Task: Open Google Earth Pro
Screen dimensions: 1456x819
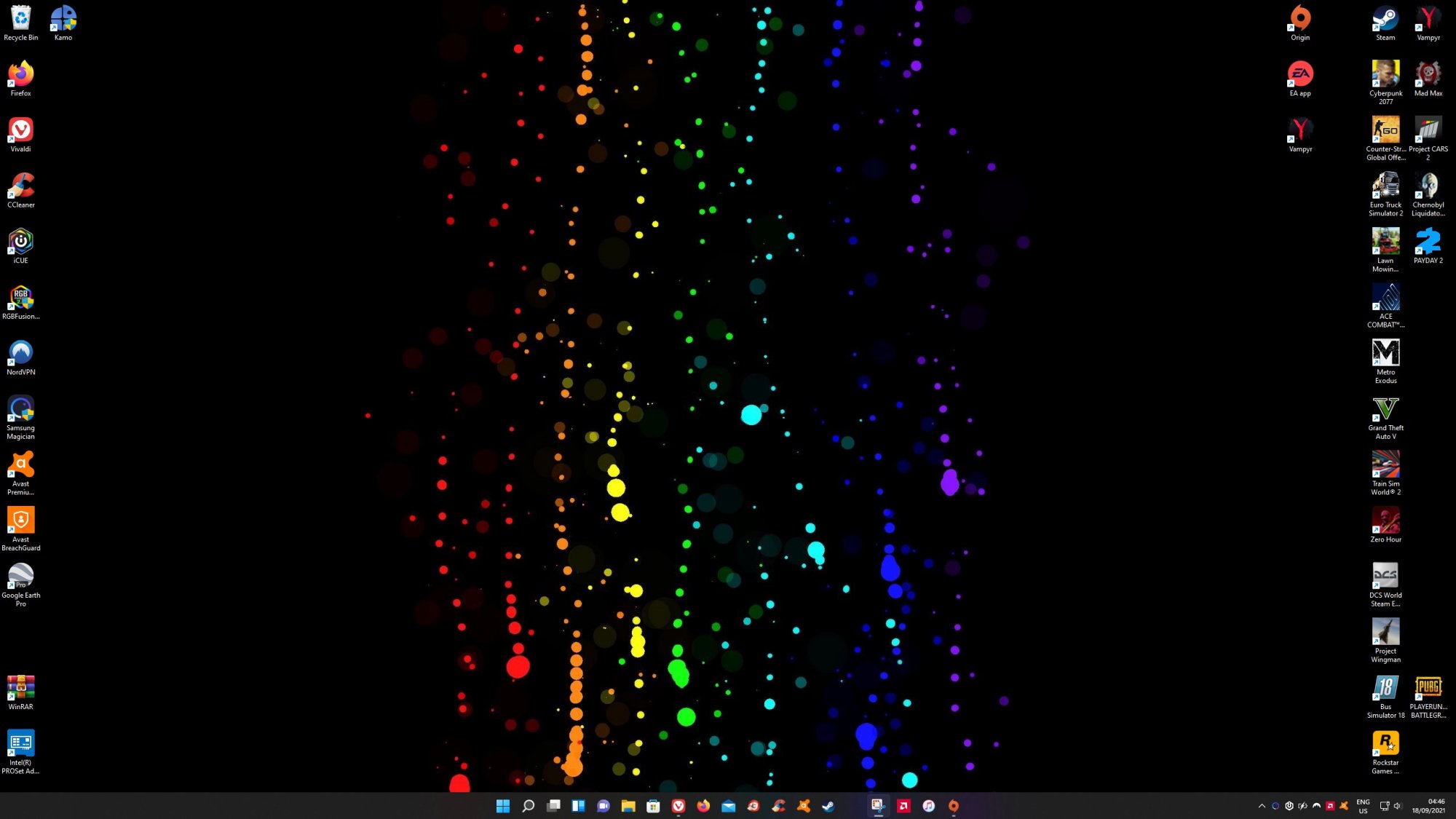Action: [20, 579]
